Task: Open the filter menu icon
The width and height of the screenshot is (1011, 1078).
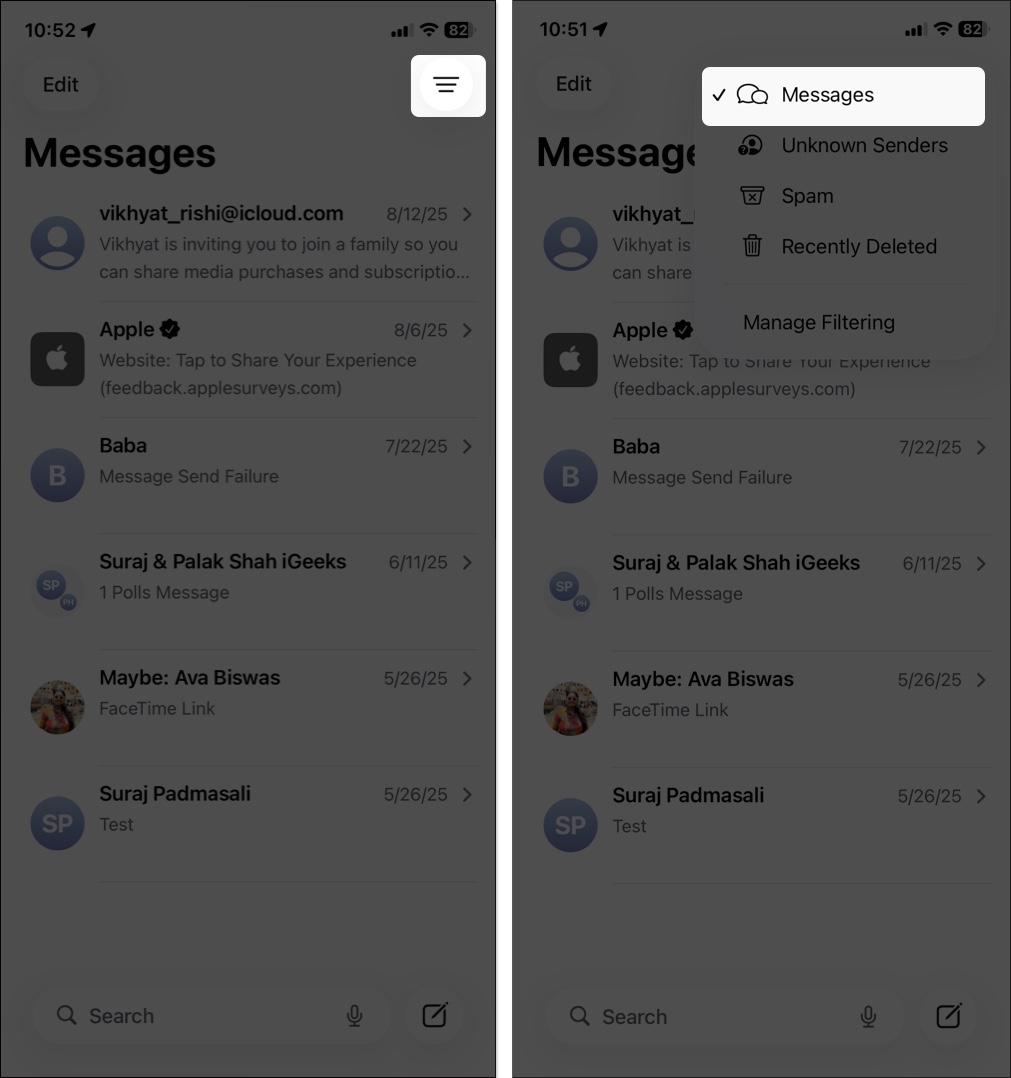Action: (446, 85)
